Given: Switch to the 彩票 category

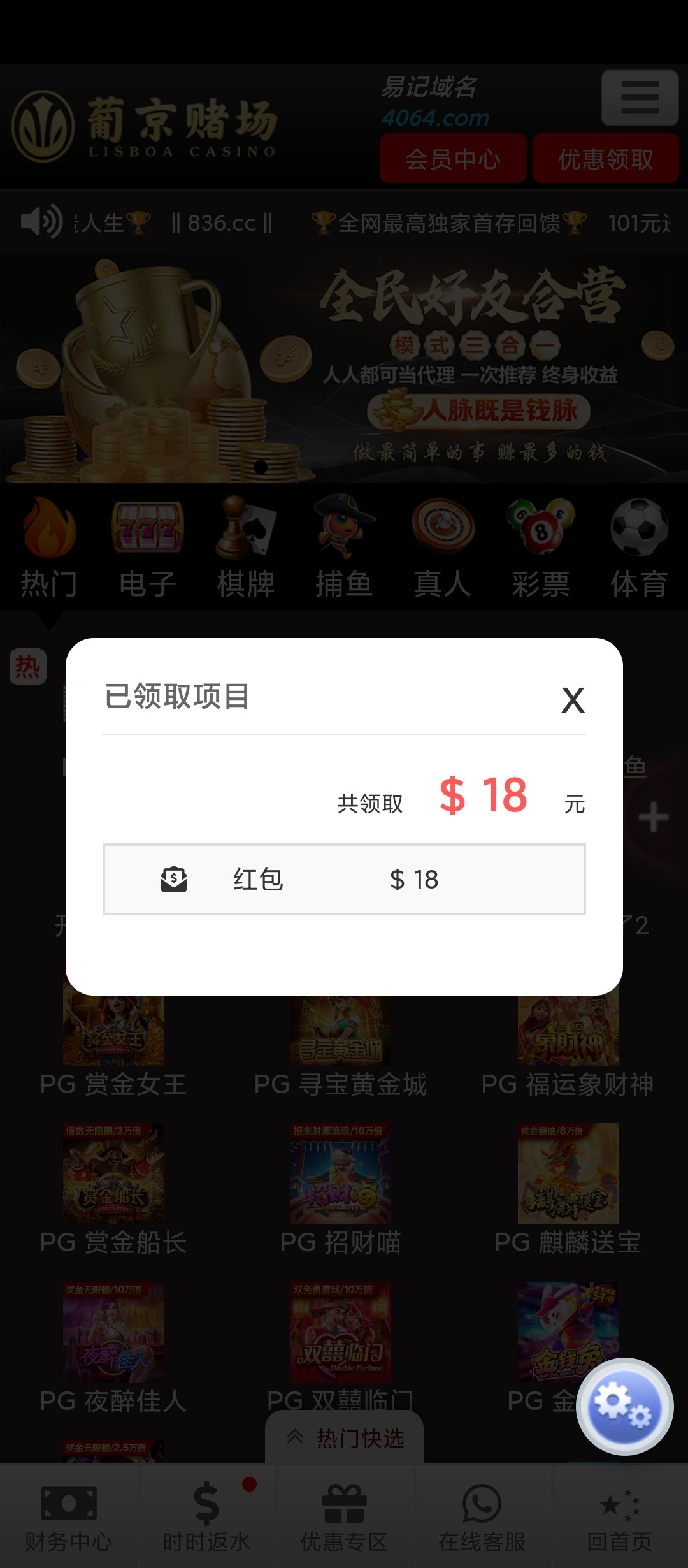Looking at the screenshot, I should pos(541,548).
